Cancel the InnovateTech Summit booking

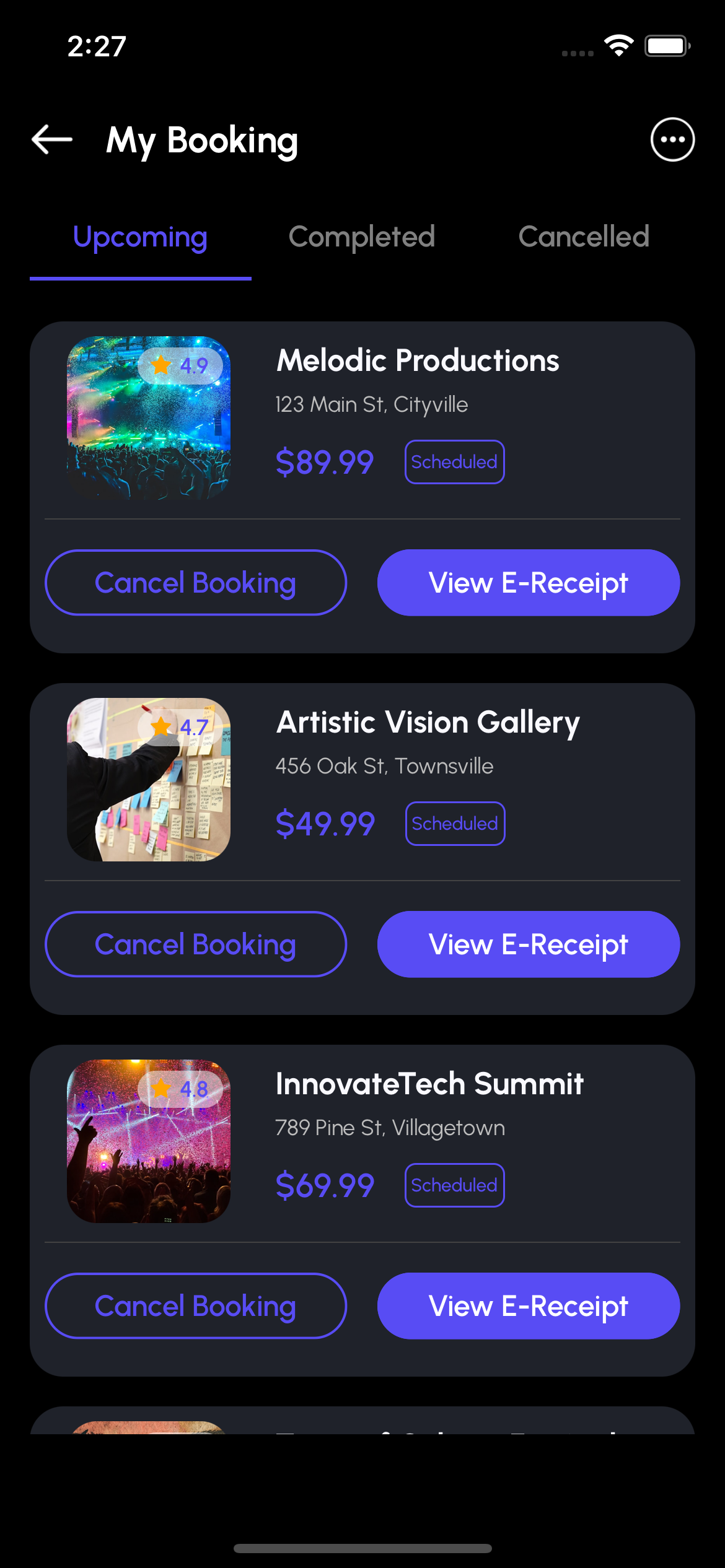tap(196, 1306)
